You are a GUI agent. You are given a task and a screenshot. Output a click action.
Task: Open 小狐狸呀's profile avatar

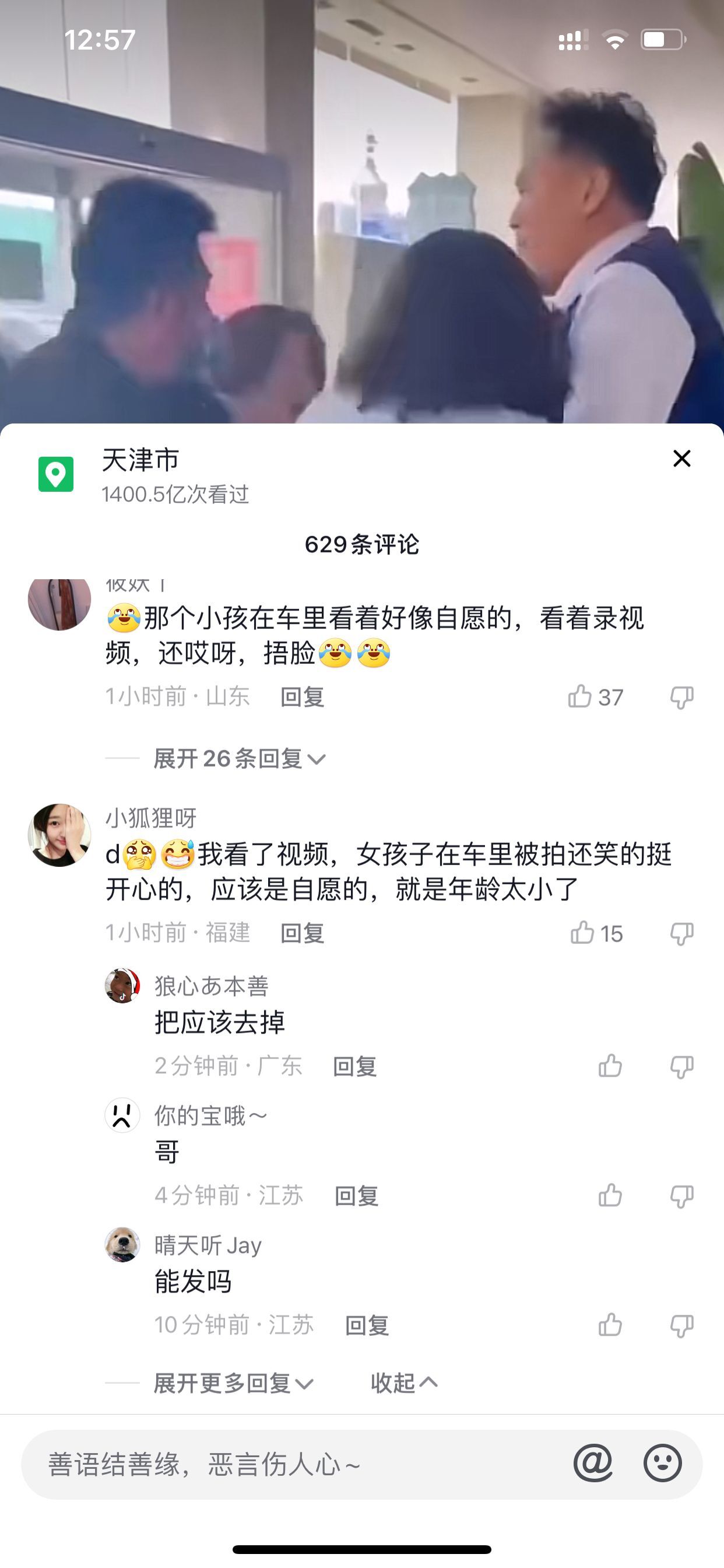point(59,835)
